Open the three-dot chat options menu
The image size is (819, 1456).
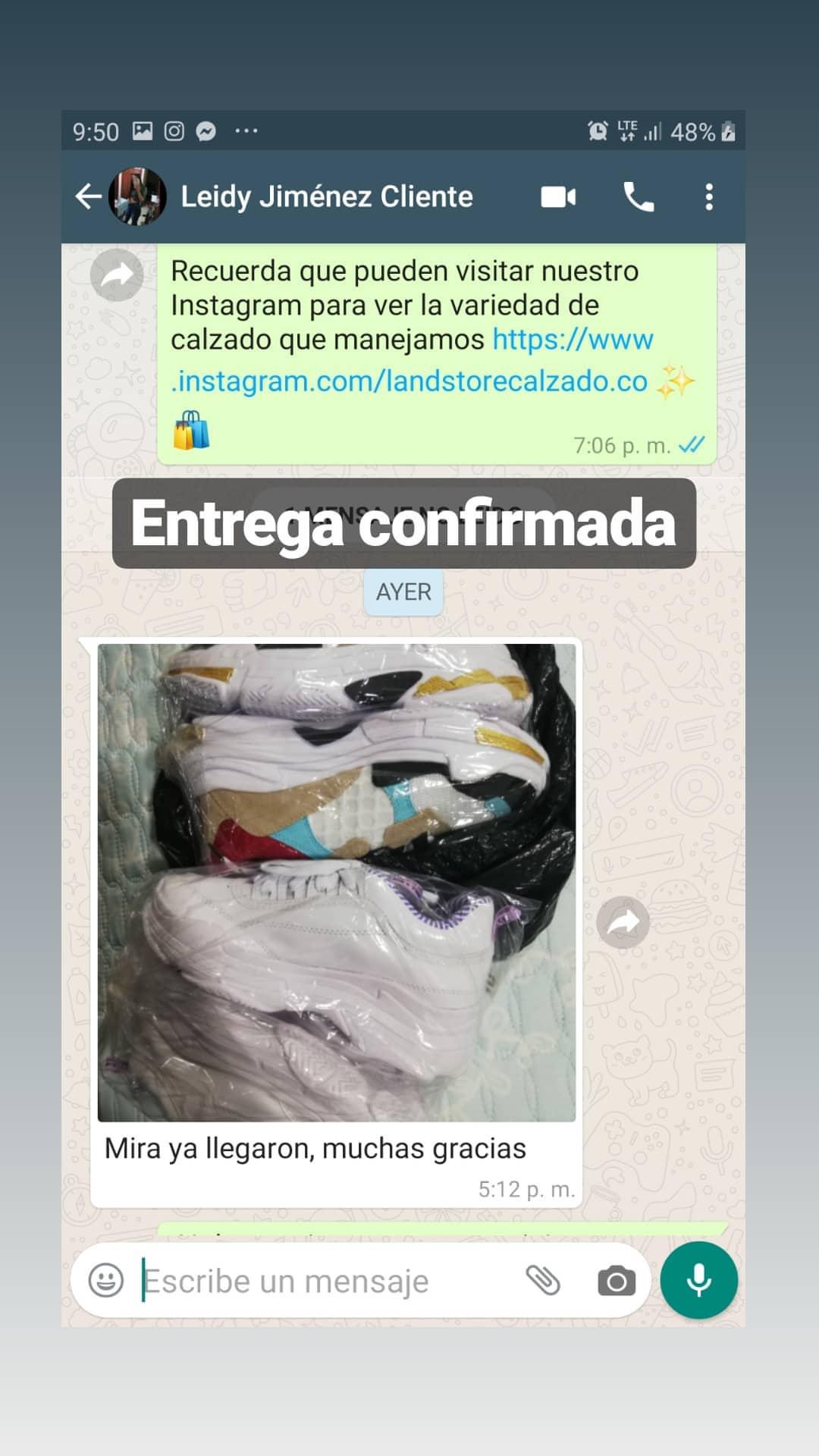click(708, 196)
